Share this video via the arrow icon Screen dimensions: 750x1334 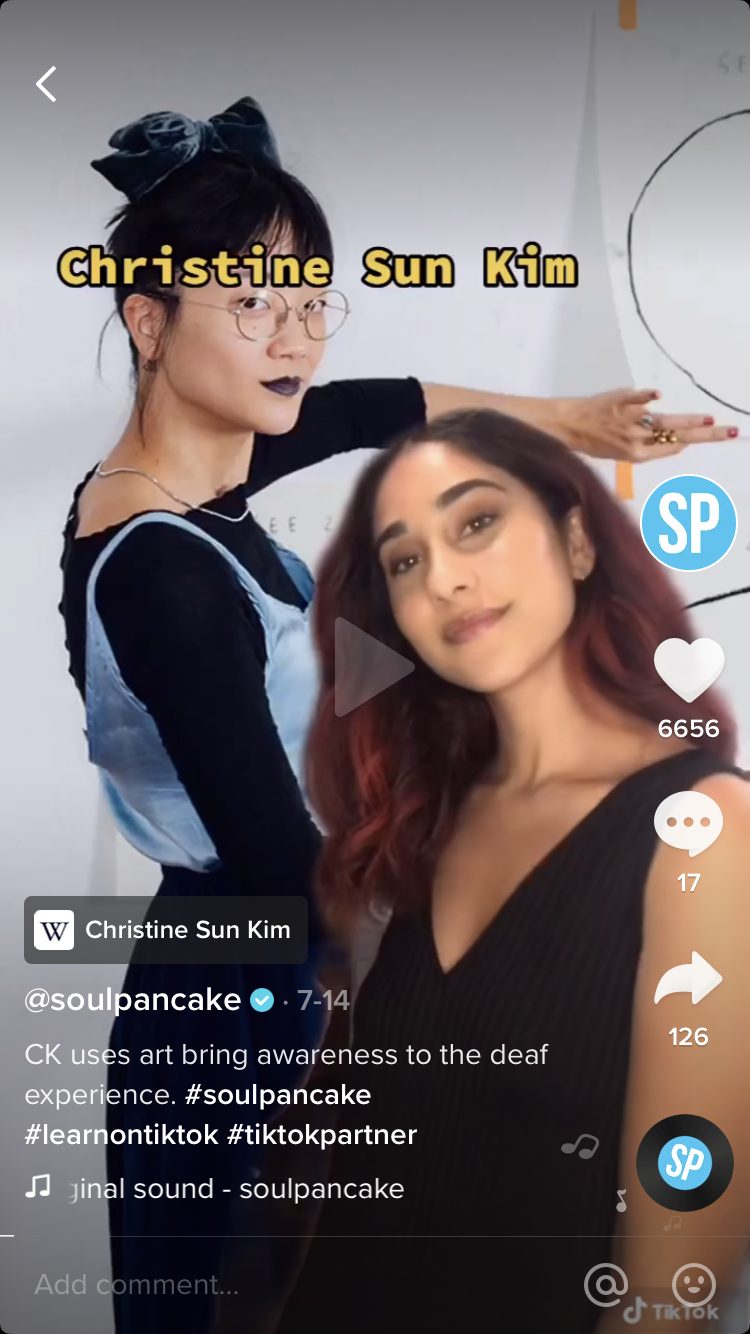tap(688, 980)
